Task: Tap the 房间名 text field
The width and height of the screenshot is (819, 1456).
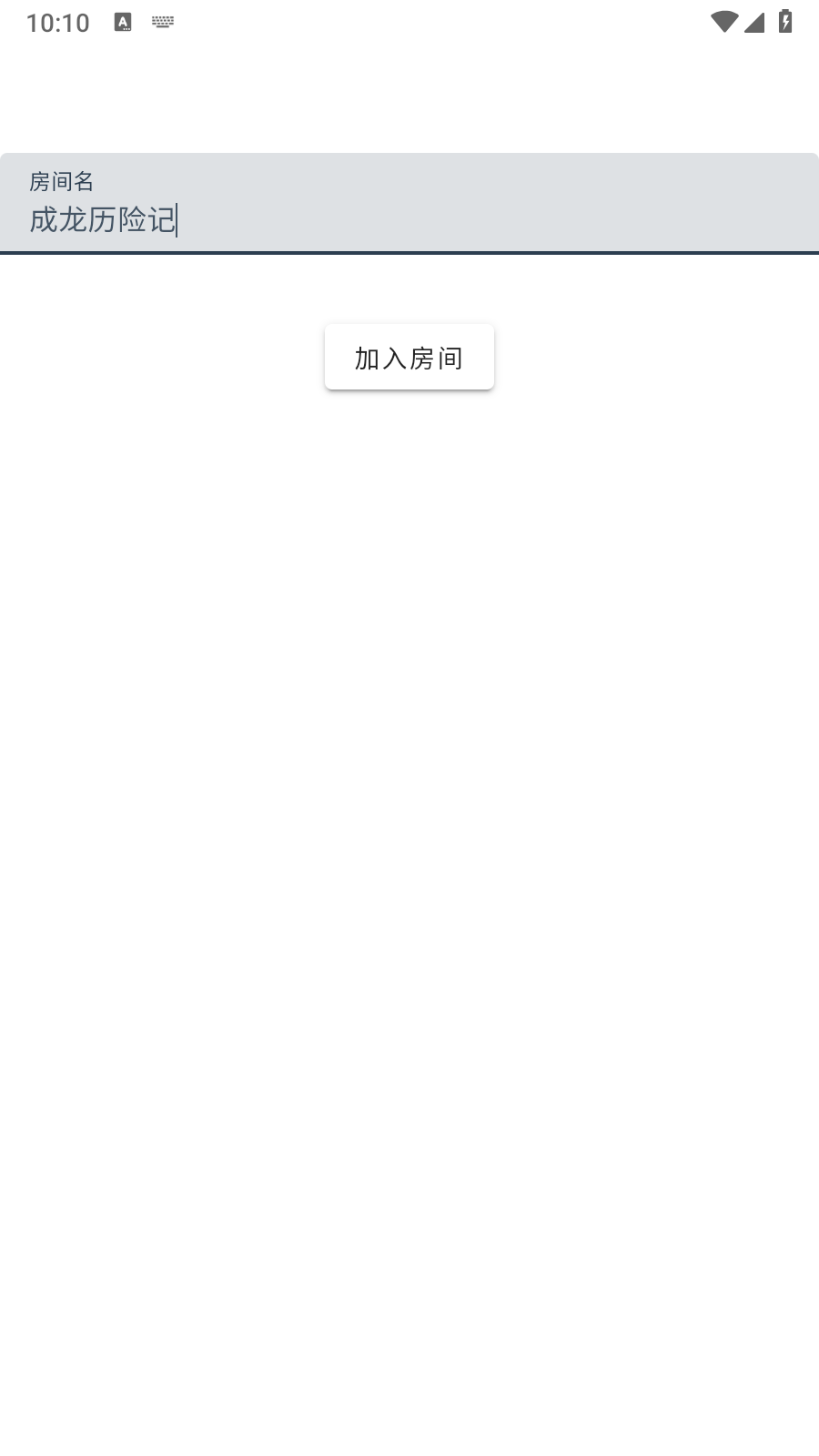Action: [x=409, y=205]
